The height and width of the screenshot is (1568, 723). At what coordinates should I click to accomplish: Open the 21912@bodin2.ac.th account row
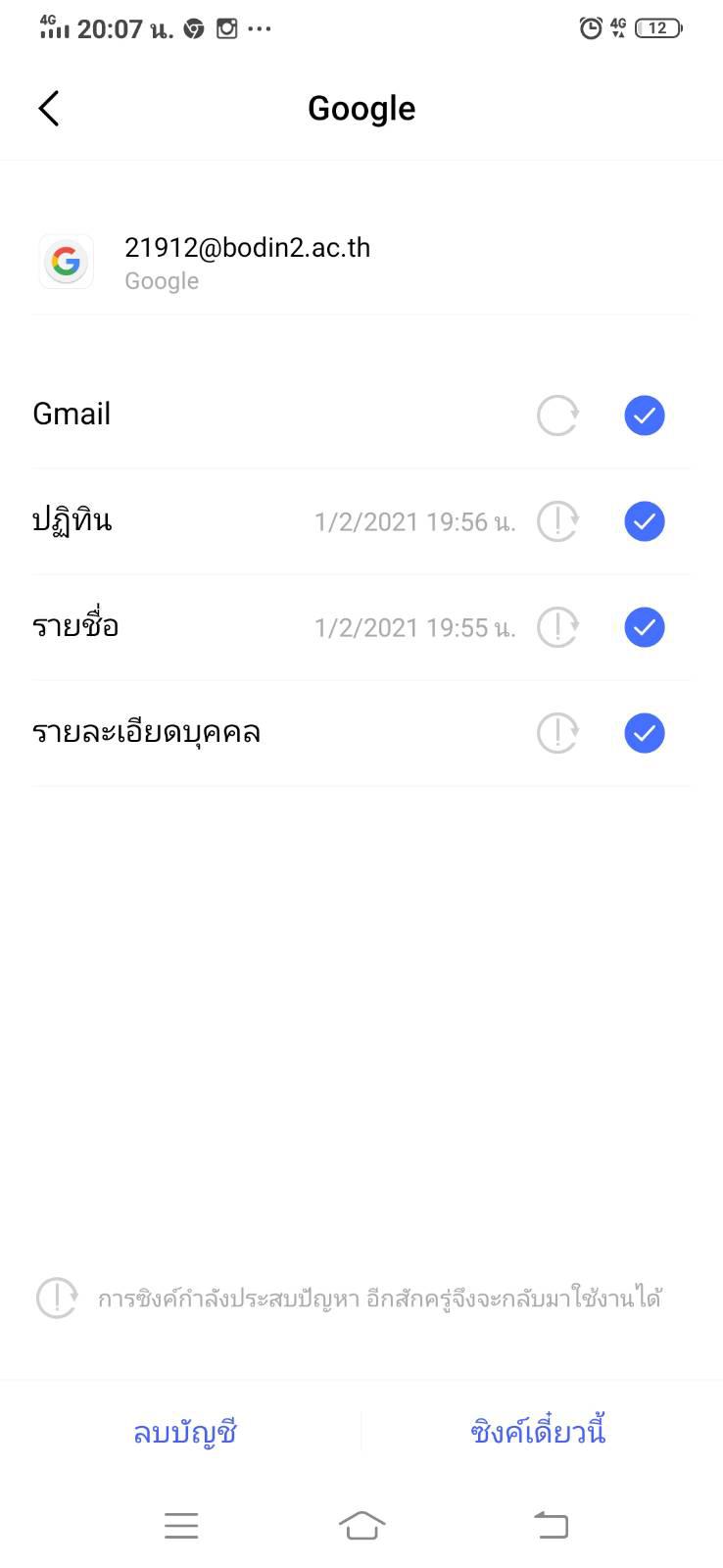[x=361, y=262]
